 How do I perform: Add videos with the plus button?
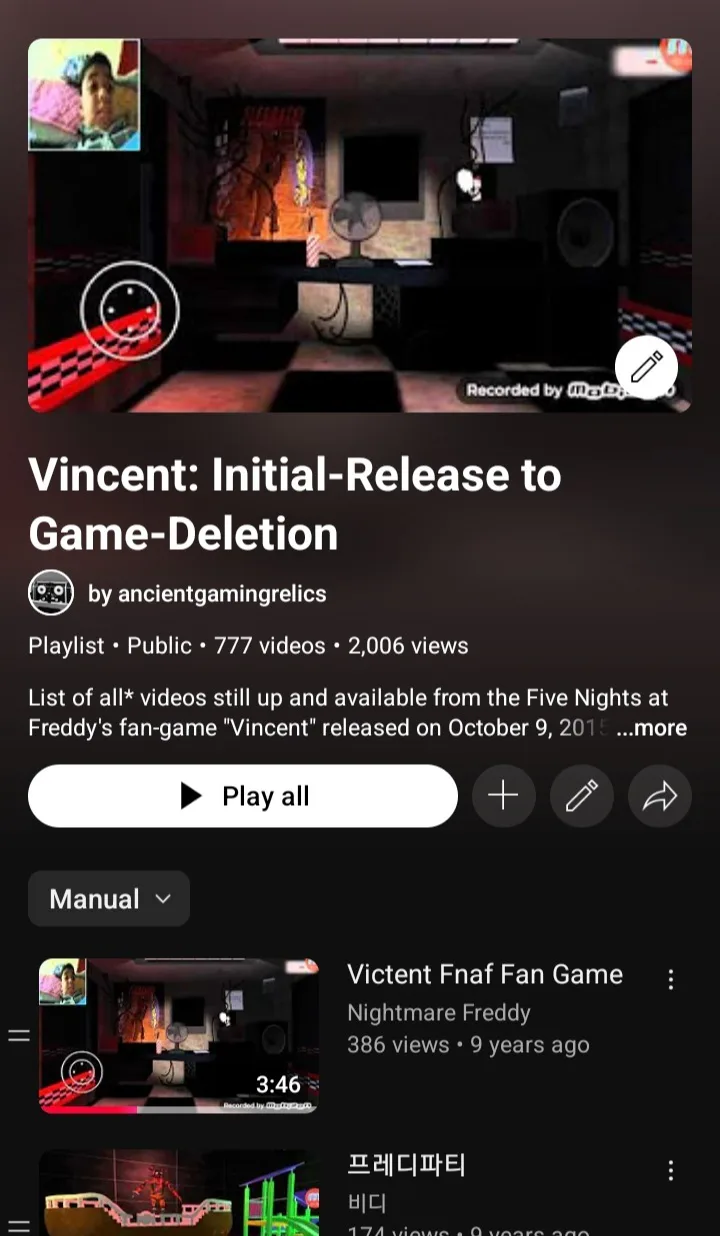(x=503, y=796)
